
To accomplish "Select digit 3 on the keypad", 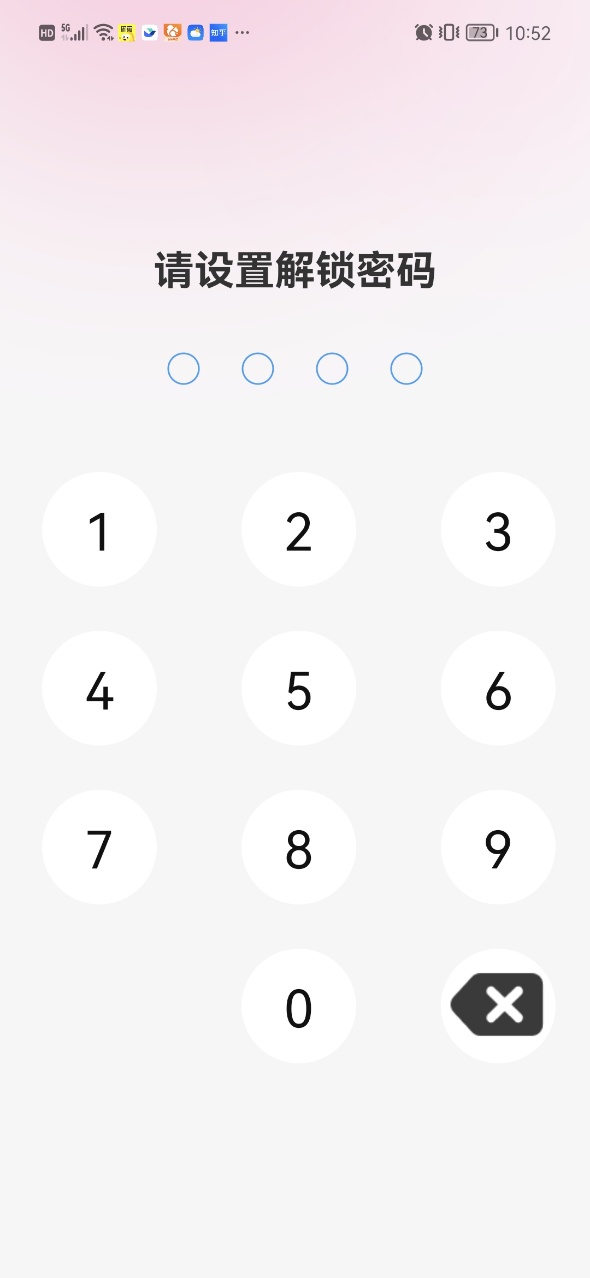I will [x=498, y=530].
